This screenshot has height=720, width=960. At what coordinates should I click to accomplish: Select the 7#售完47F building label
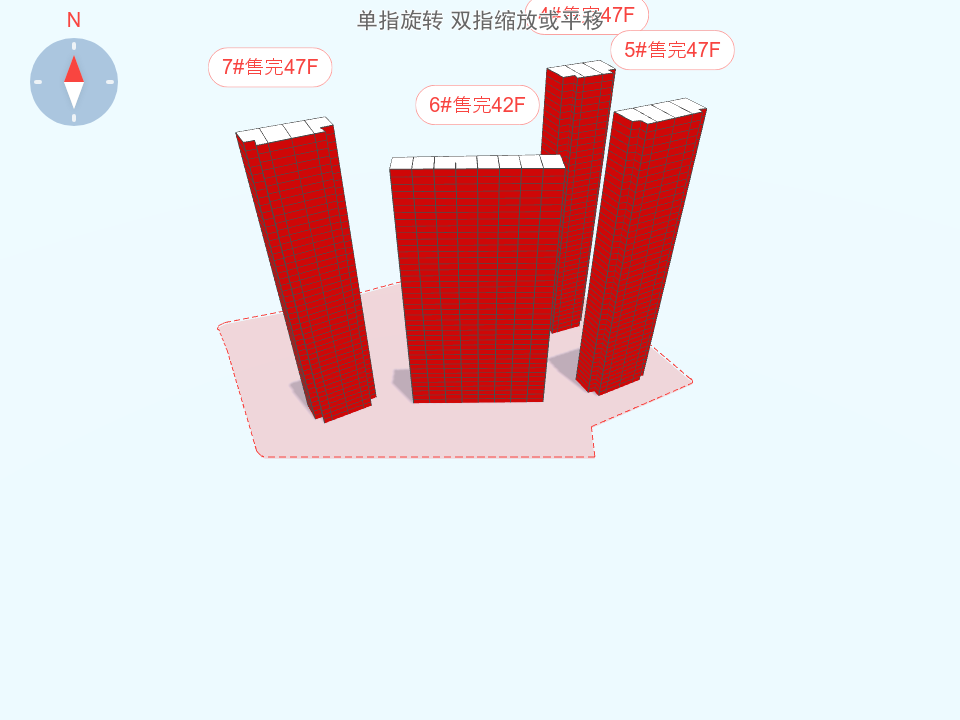[x=270, y=67]
